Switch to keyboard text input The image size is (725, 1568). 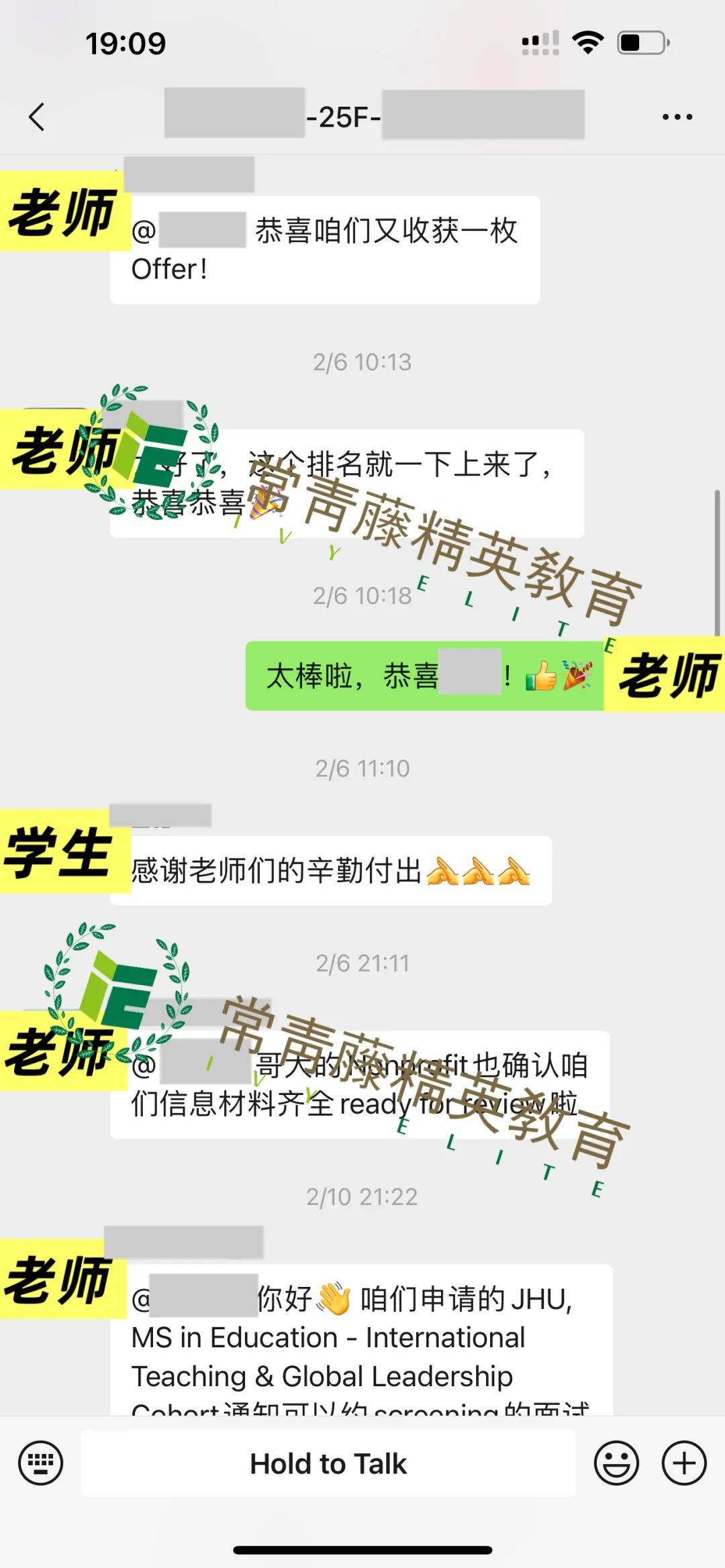[x=40, y=1463]
